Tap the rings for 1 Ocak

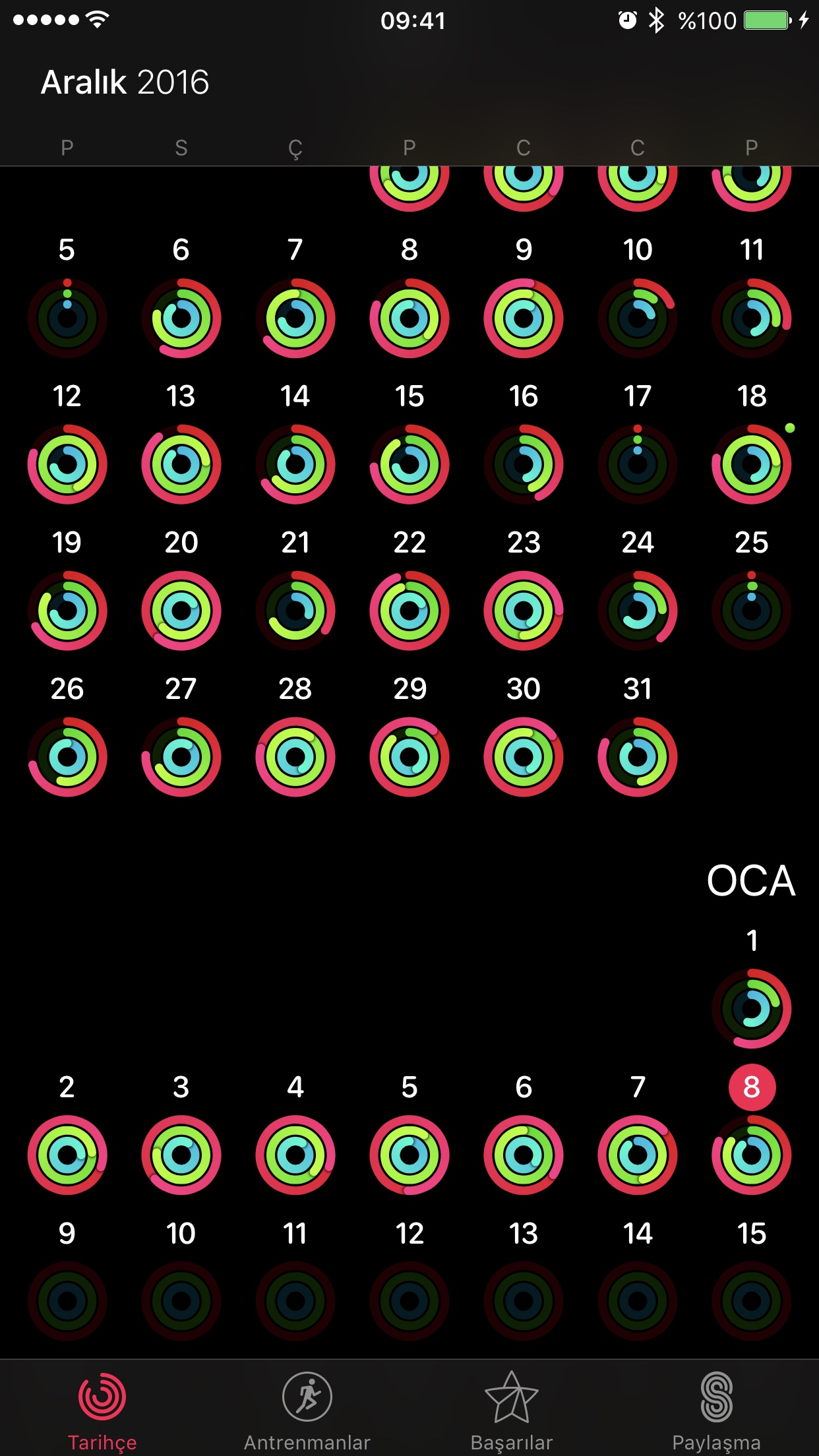coord(751,1008)
